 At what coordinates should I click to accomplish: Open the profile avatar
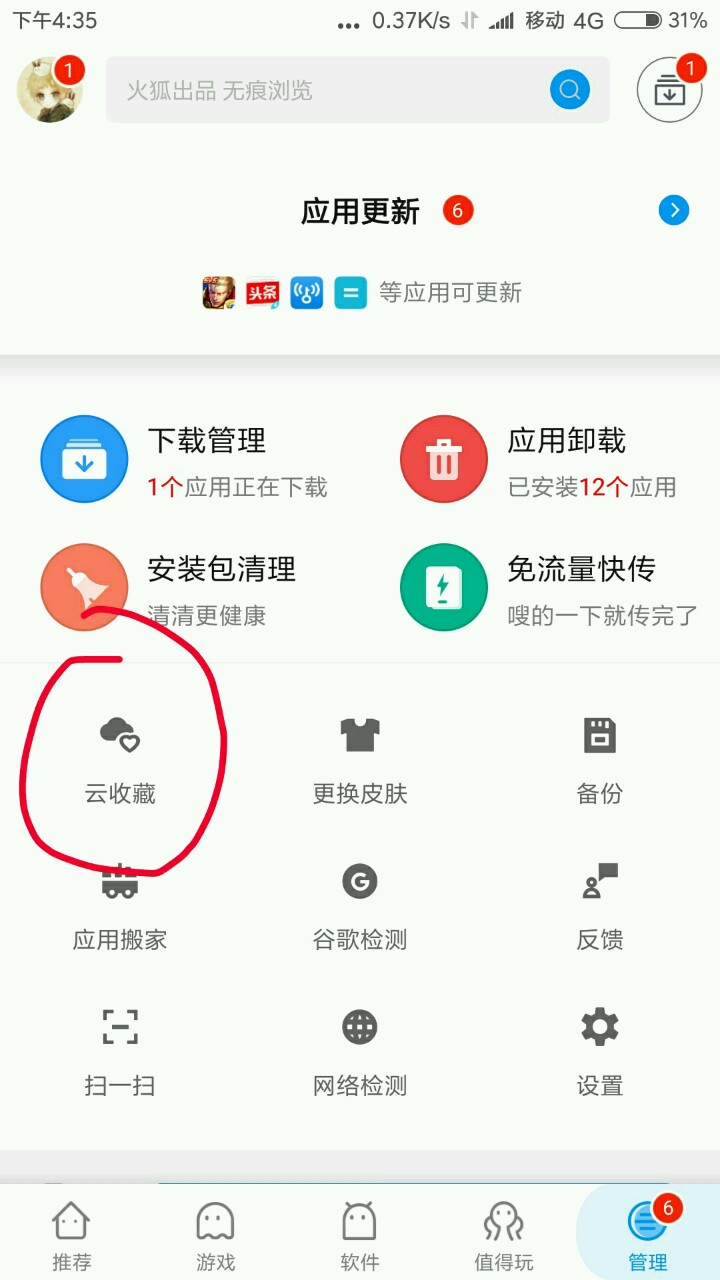tap(49, 90)
